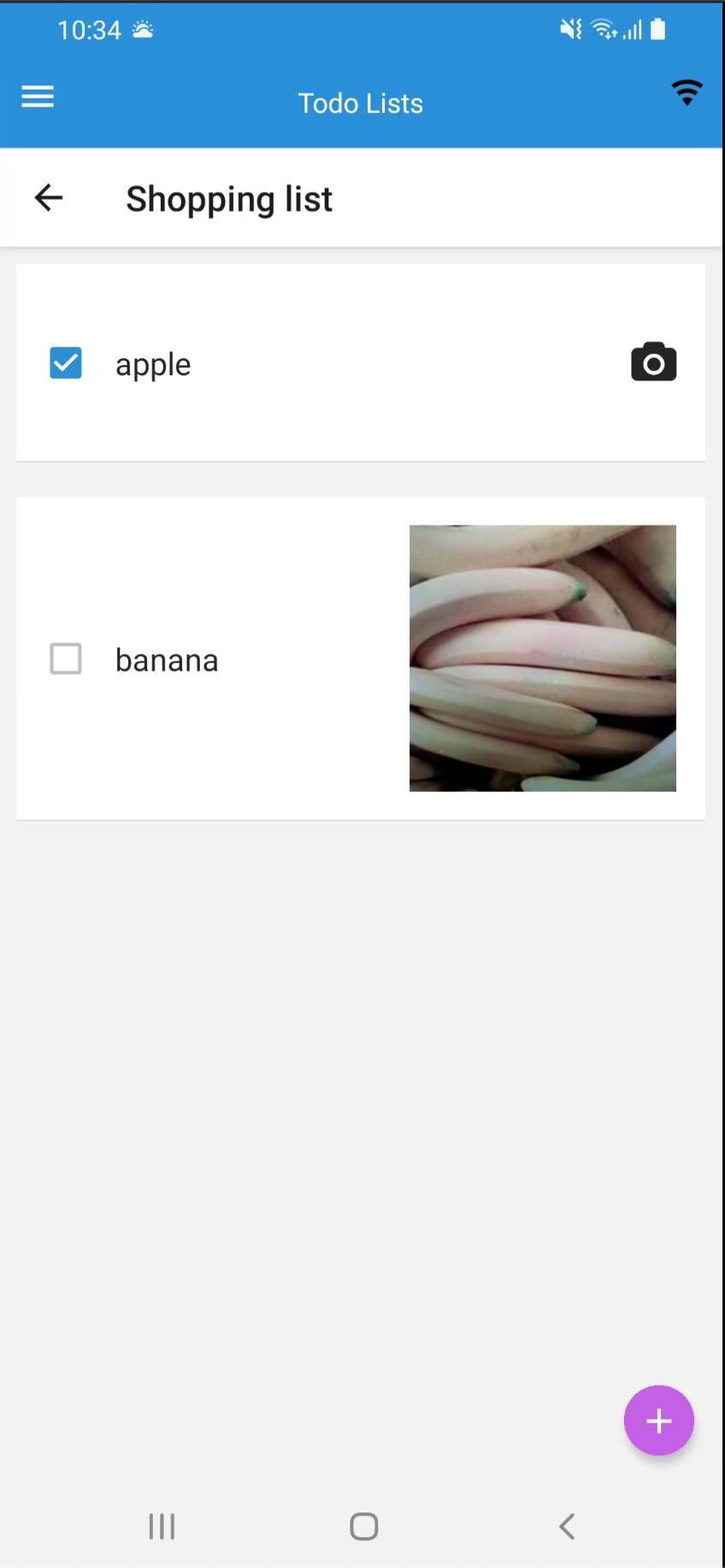Add a photo to apple
The width and height of the screenshot is (725, 1568).
(x=653, y=363)
